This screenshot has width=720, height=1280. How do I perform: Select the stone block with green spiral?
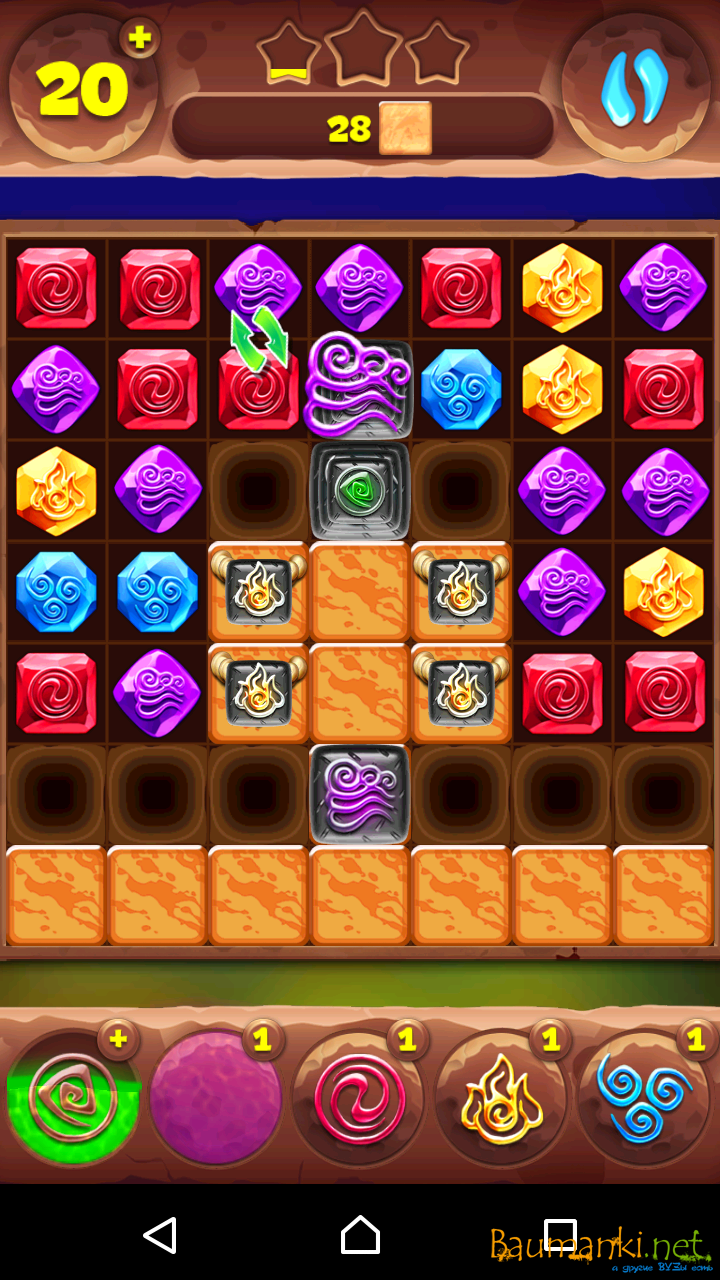click(360, 491)
